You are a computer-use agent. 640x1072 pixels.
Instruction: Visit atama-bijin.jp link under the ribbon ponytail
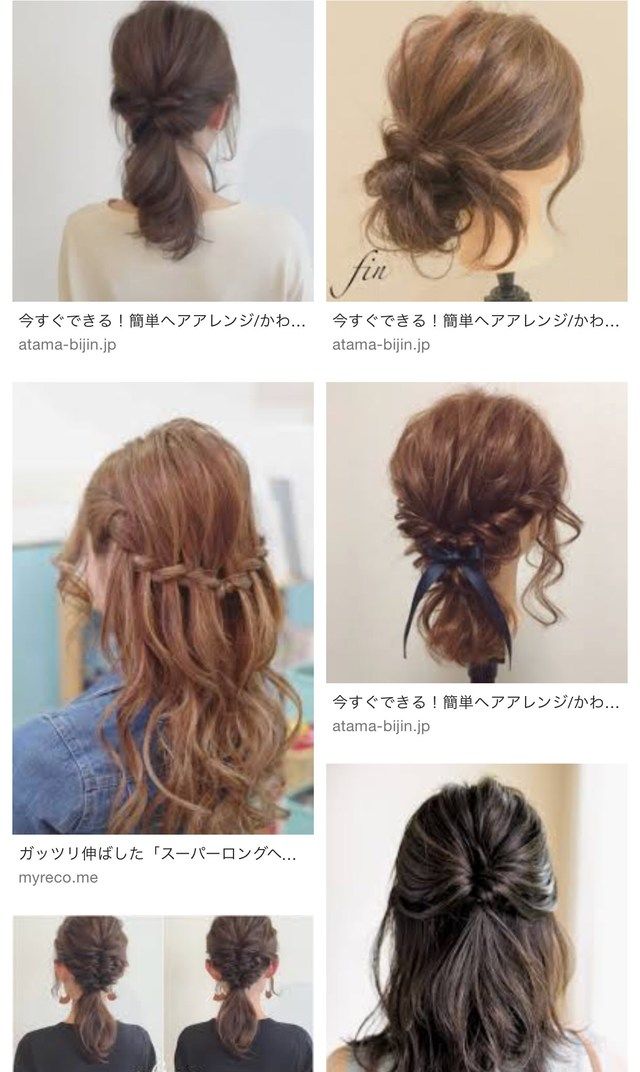tap(381, 725)
